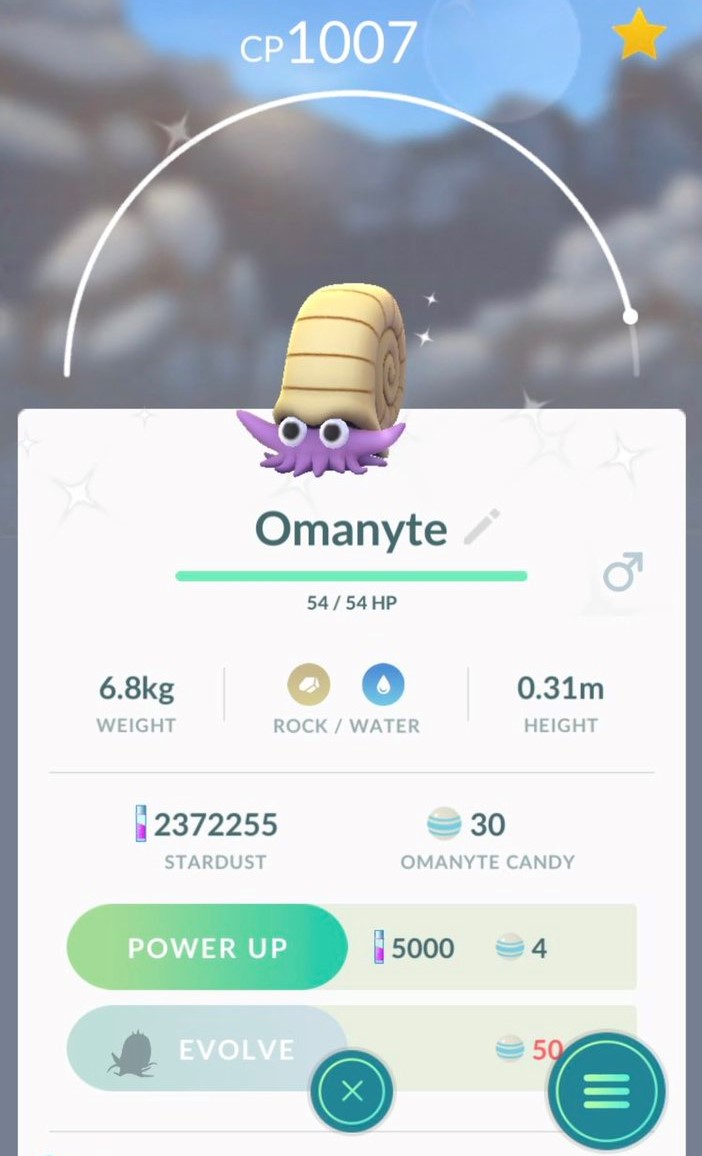
Task: Toggle the favorite star
Action: pyautogui.click(x=639, y=37)
